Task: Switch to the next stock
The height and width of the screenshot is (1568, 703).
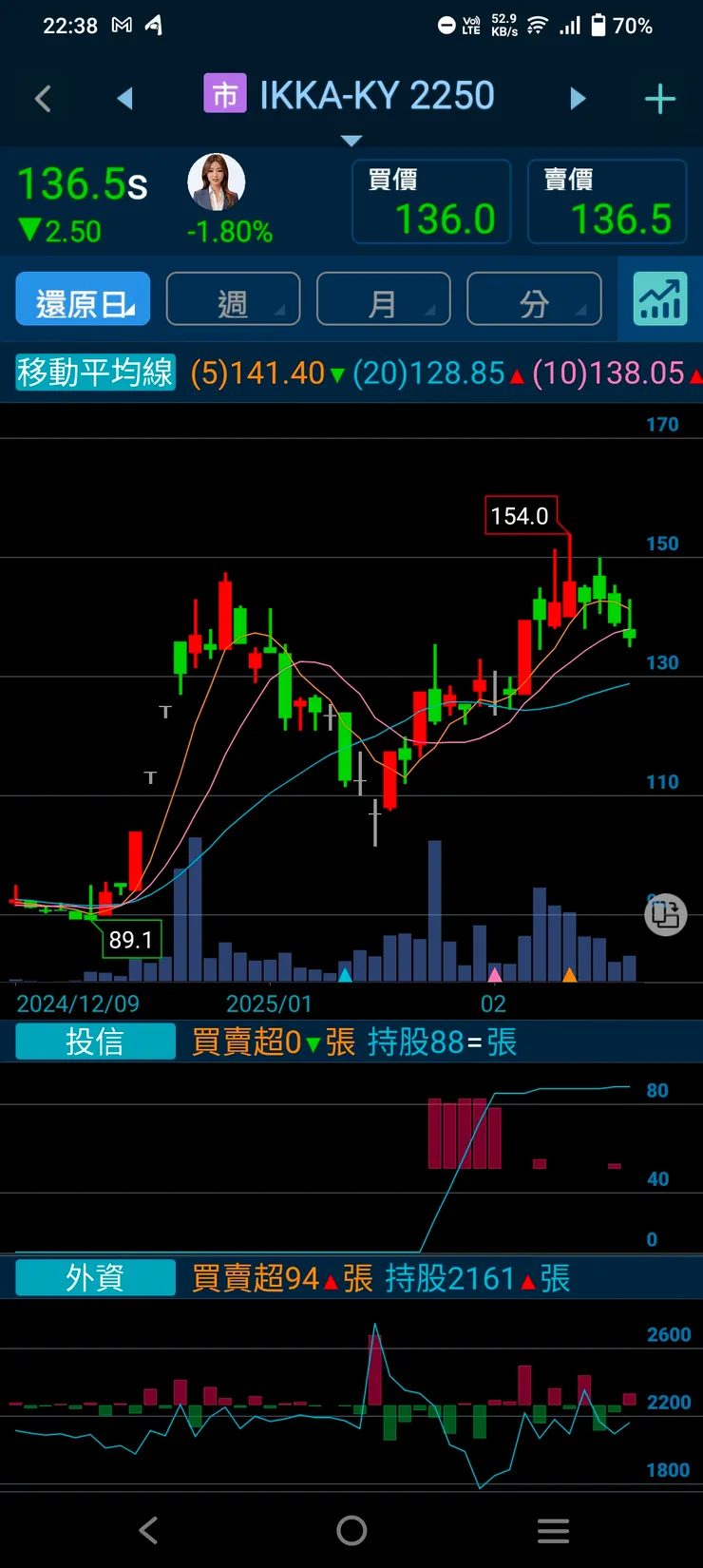Action: click(578, 98)
